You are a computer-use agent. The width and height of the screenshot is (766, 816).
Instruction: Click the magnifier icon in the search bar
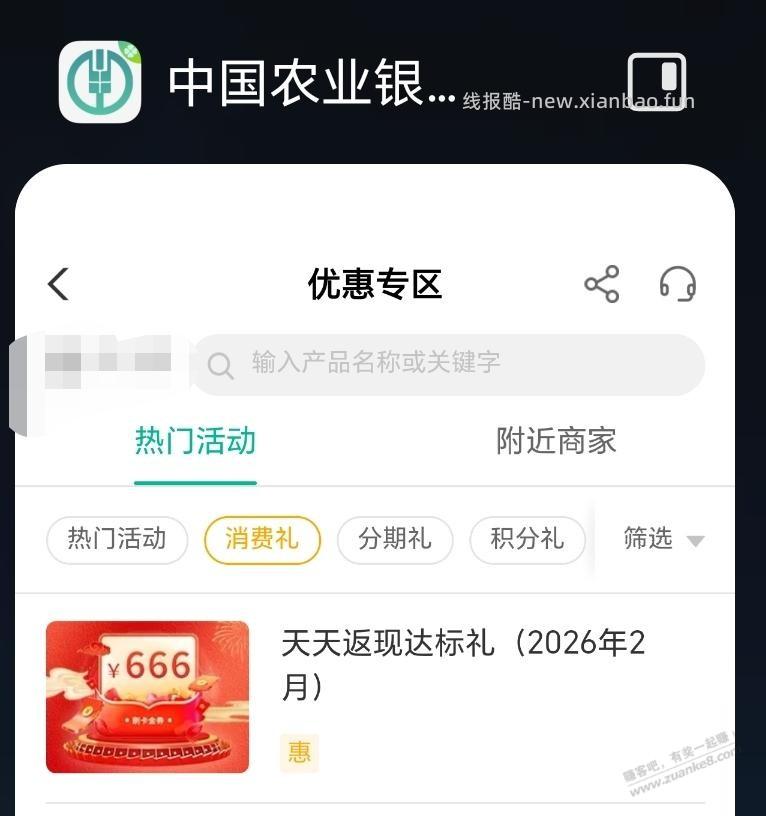point(220,365)
